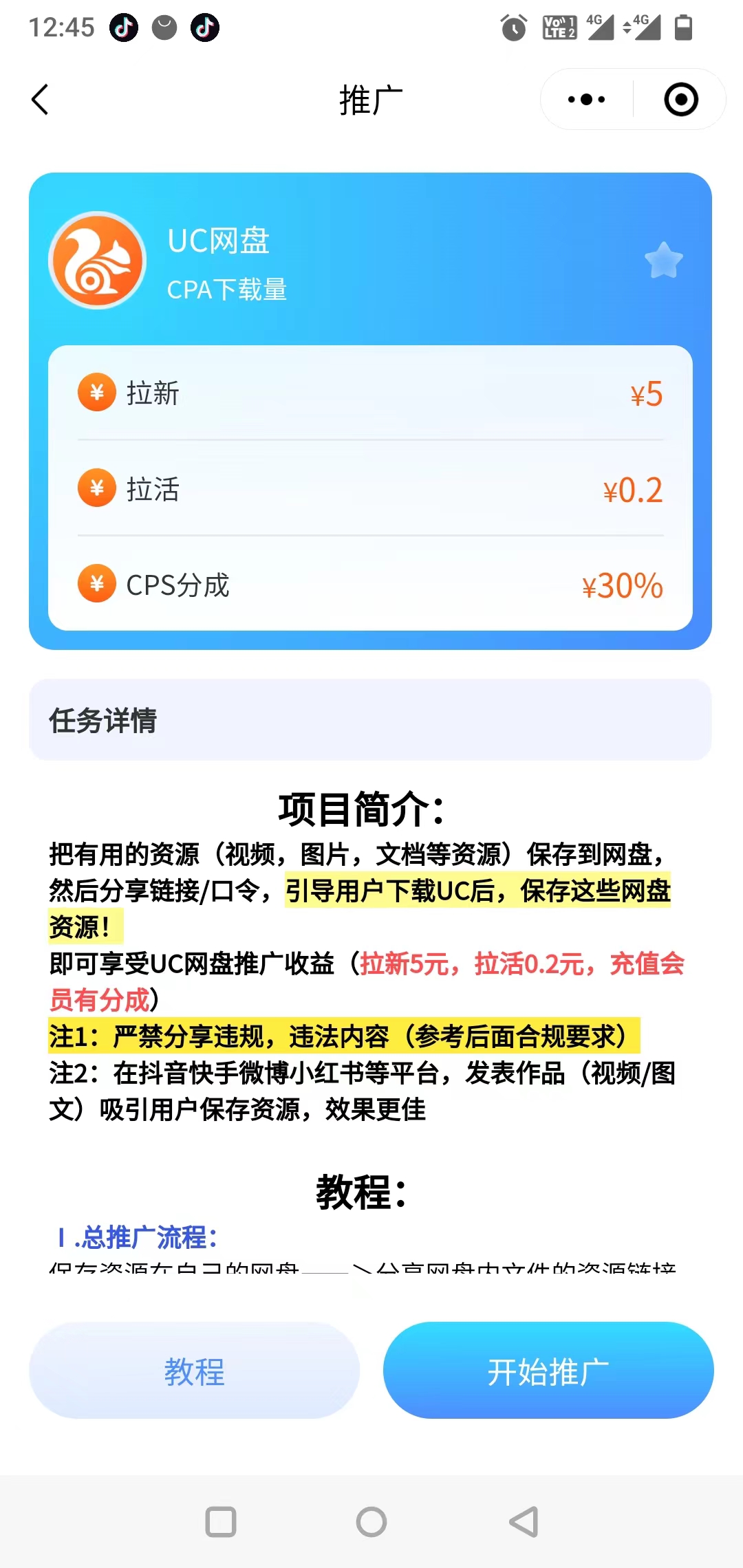Open the 教程 tutorial button
The width and height of the screenshot is (743, 1568).
coord(194,1371)
